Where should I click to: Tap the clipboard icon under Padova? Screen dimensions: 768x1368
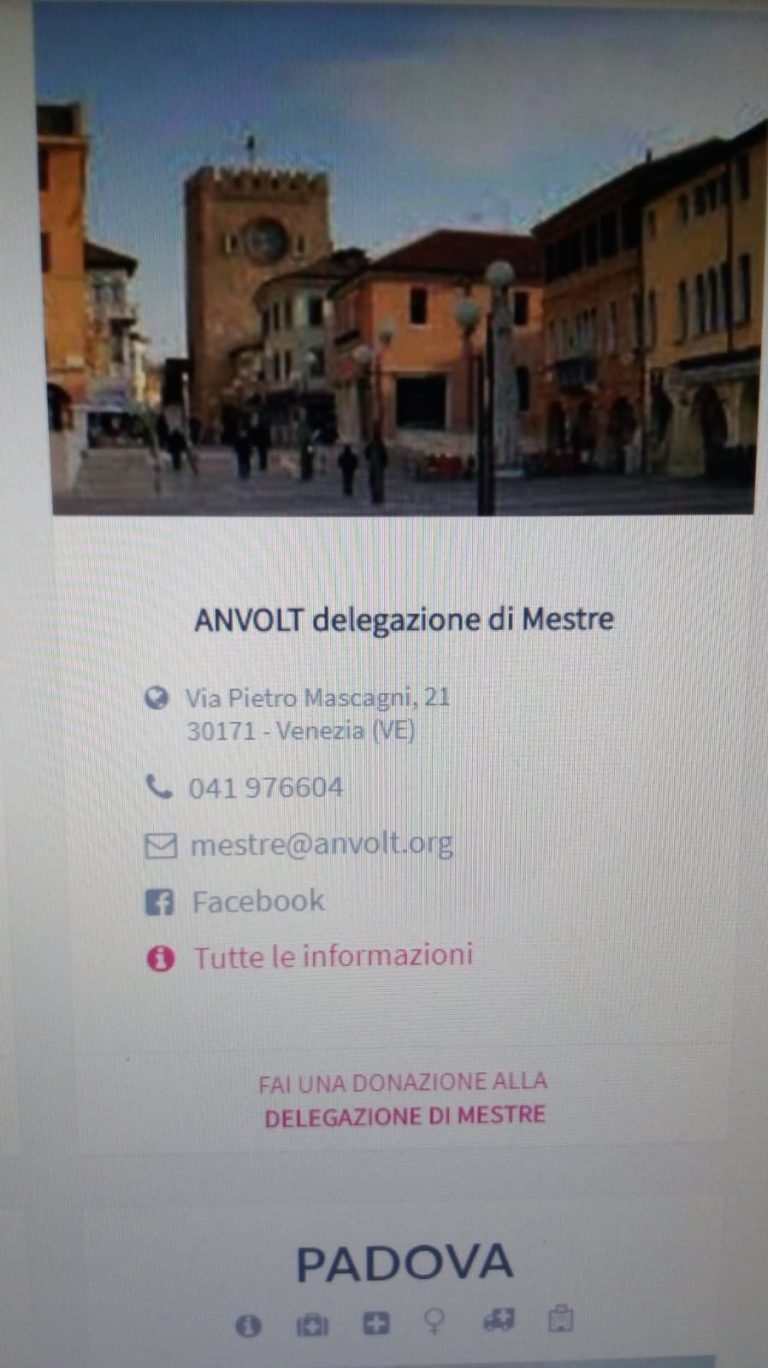561,1319
